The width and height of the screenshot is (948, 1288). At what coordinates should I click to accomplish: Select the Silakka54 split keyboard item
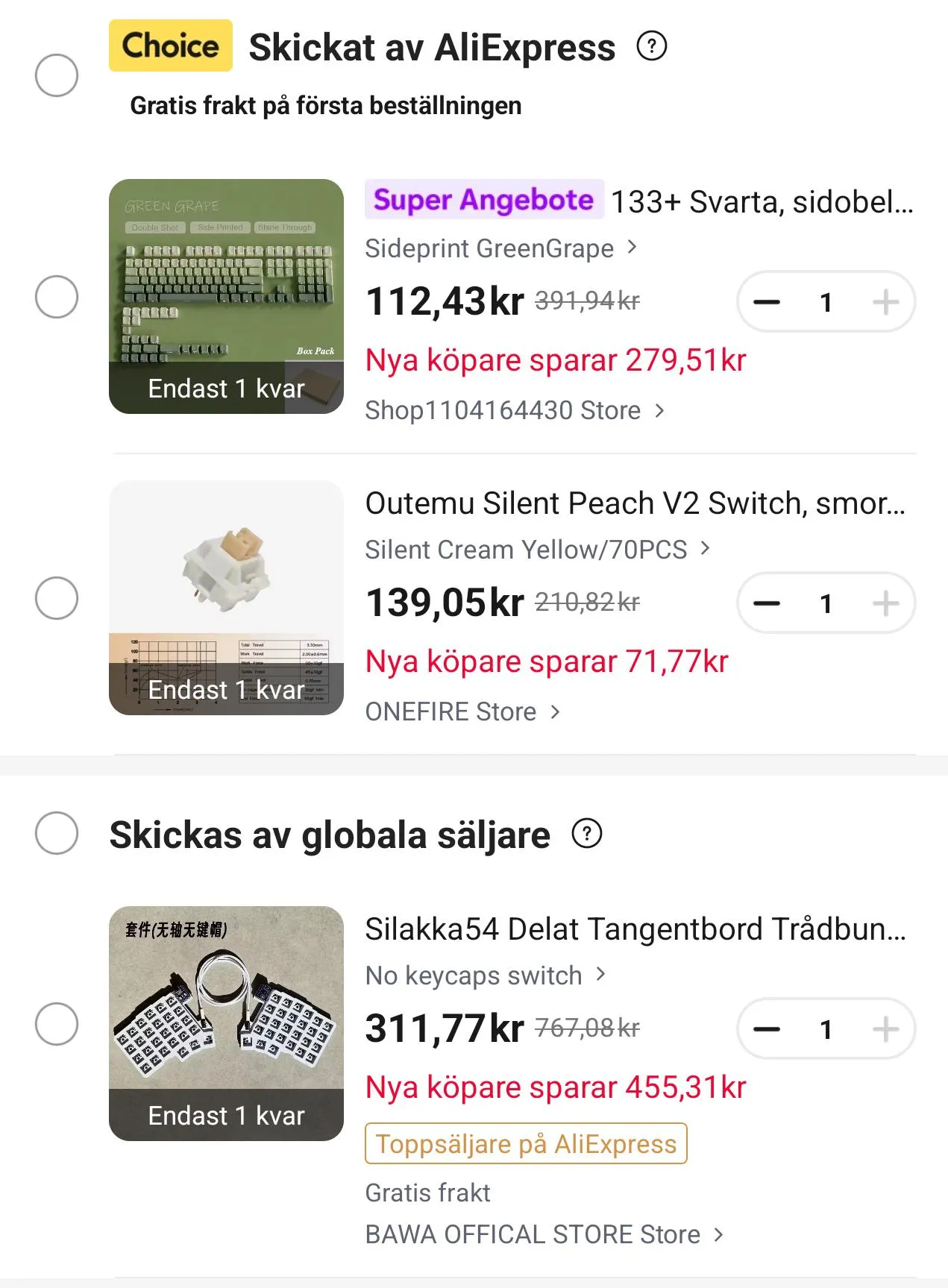(x=57, y=1024)
